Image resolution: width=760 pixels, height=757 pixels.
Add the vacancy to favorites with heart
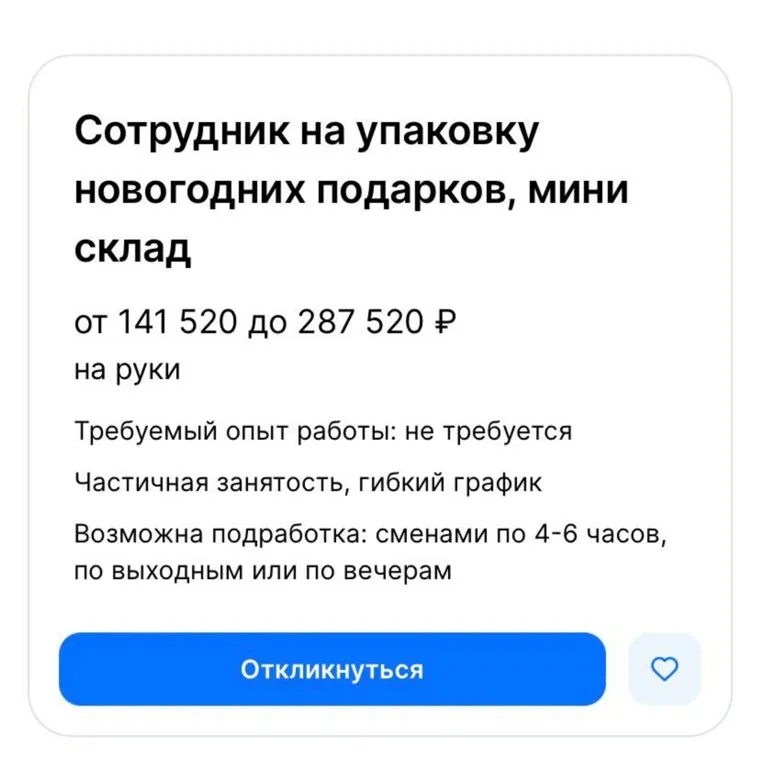[664, 669]
